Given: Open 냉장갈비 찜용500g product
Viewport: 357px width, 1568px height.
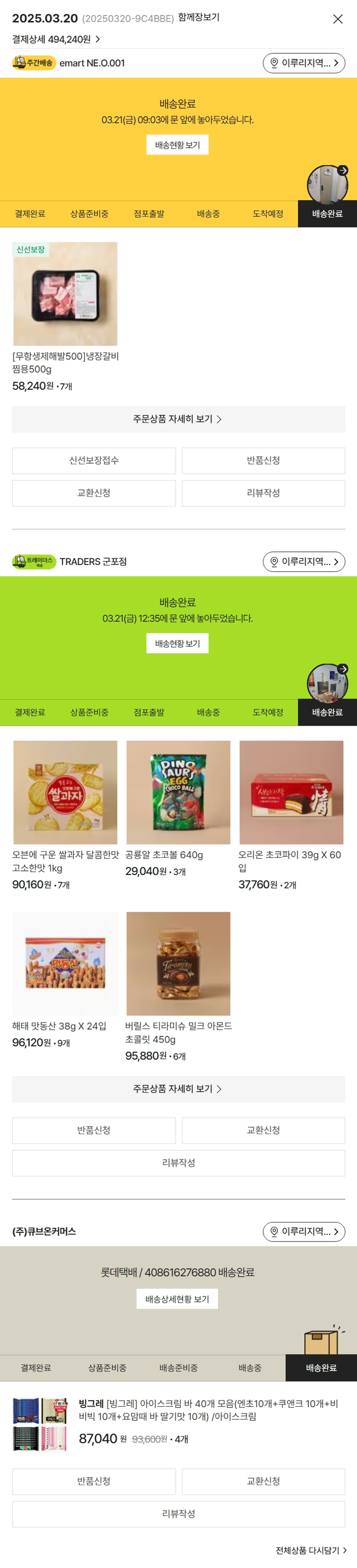Looking at the screenshot, I should [x=65, y=294].
